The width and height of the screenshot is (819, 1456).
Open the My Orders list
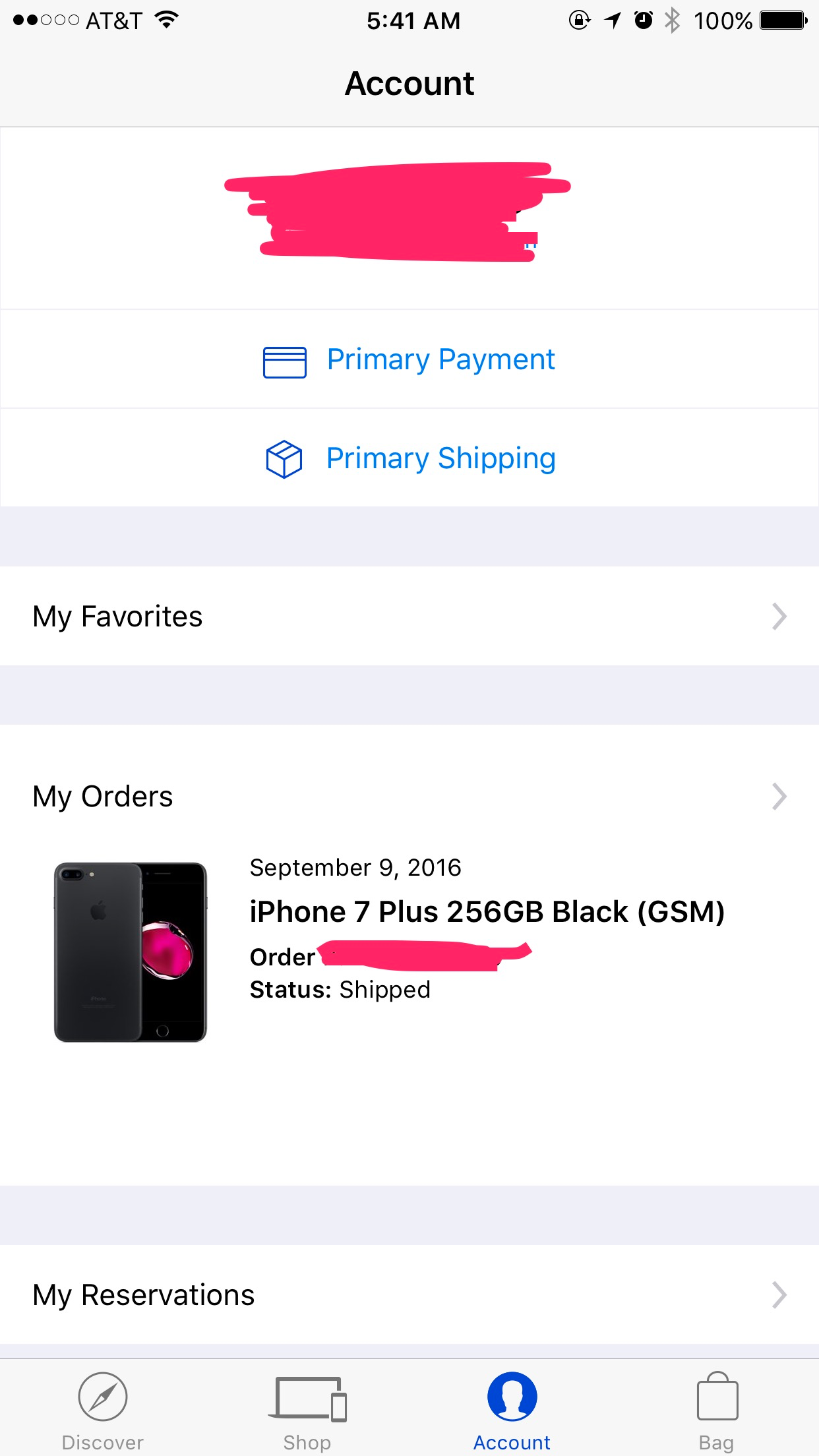click(409, 797)
